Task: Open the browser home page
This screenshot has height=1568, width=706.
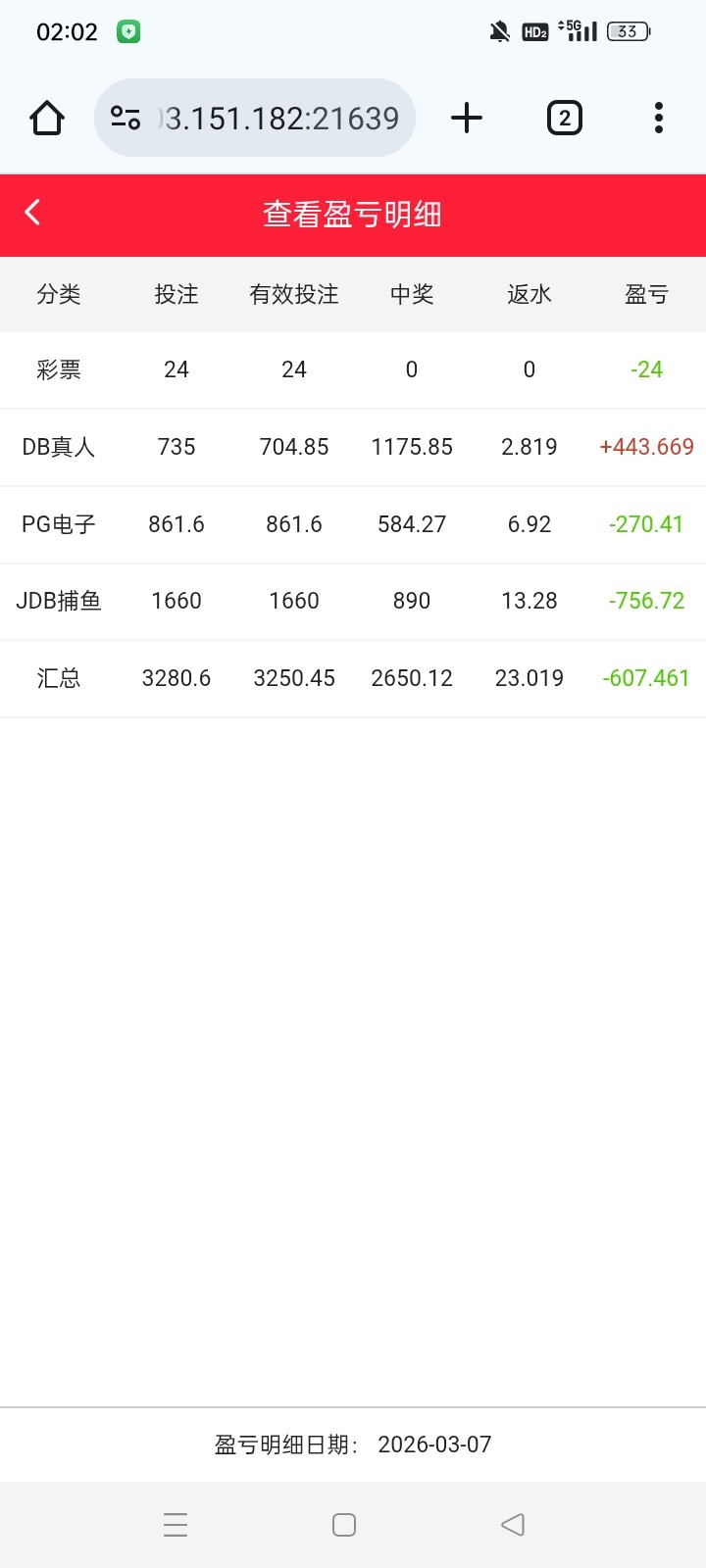Action: (x=47, y=119)
